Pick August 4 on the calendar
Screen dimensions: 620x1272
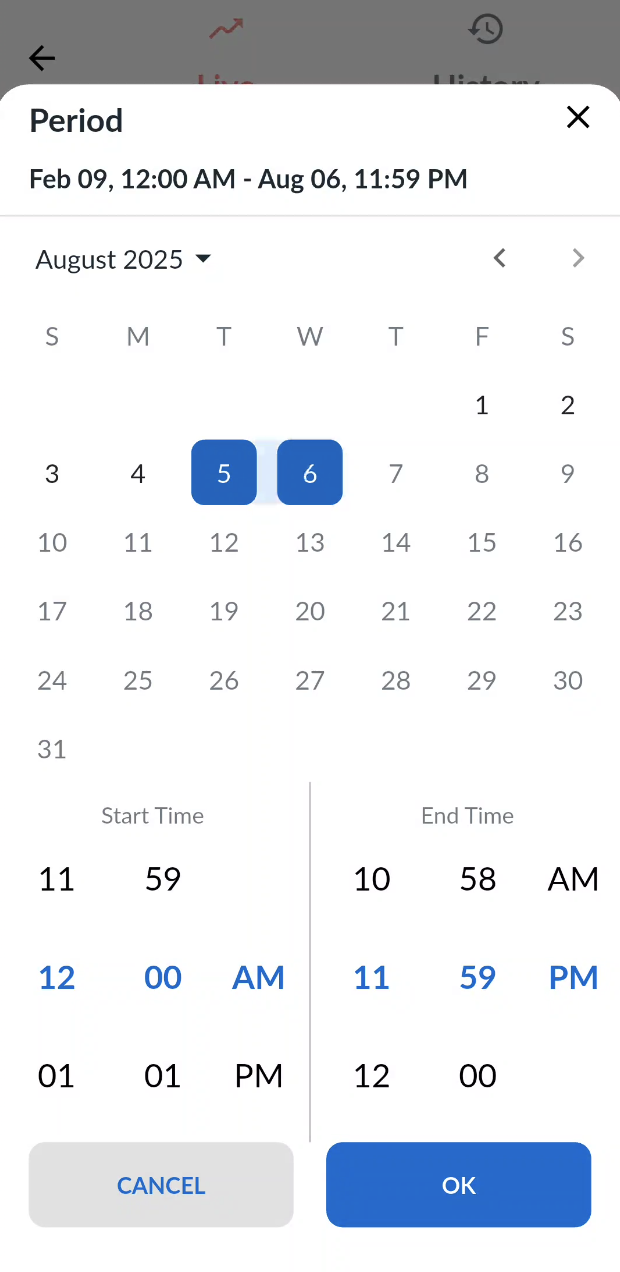pyautogui.click(x=138, y=473)
